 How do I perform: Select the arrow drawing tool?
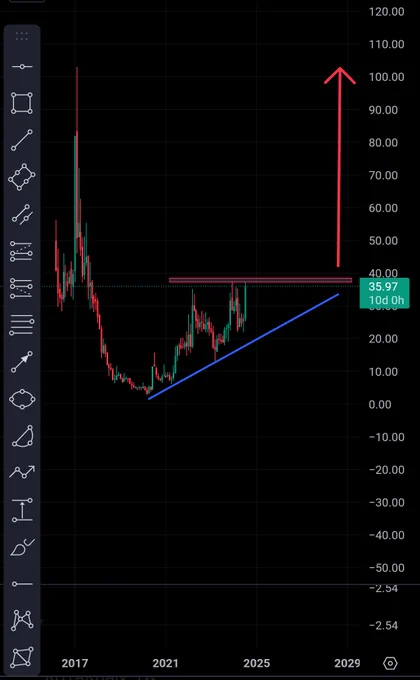point(22,362)
